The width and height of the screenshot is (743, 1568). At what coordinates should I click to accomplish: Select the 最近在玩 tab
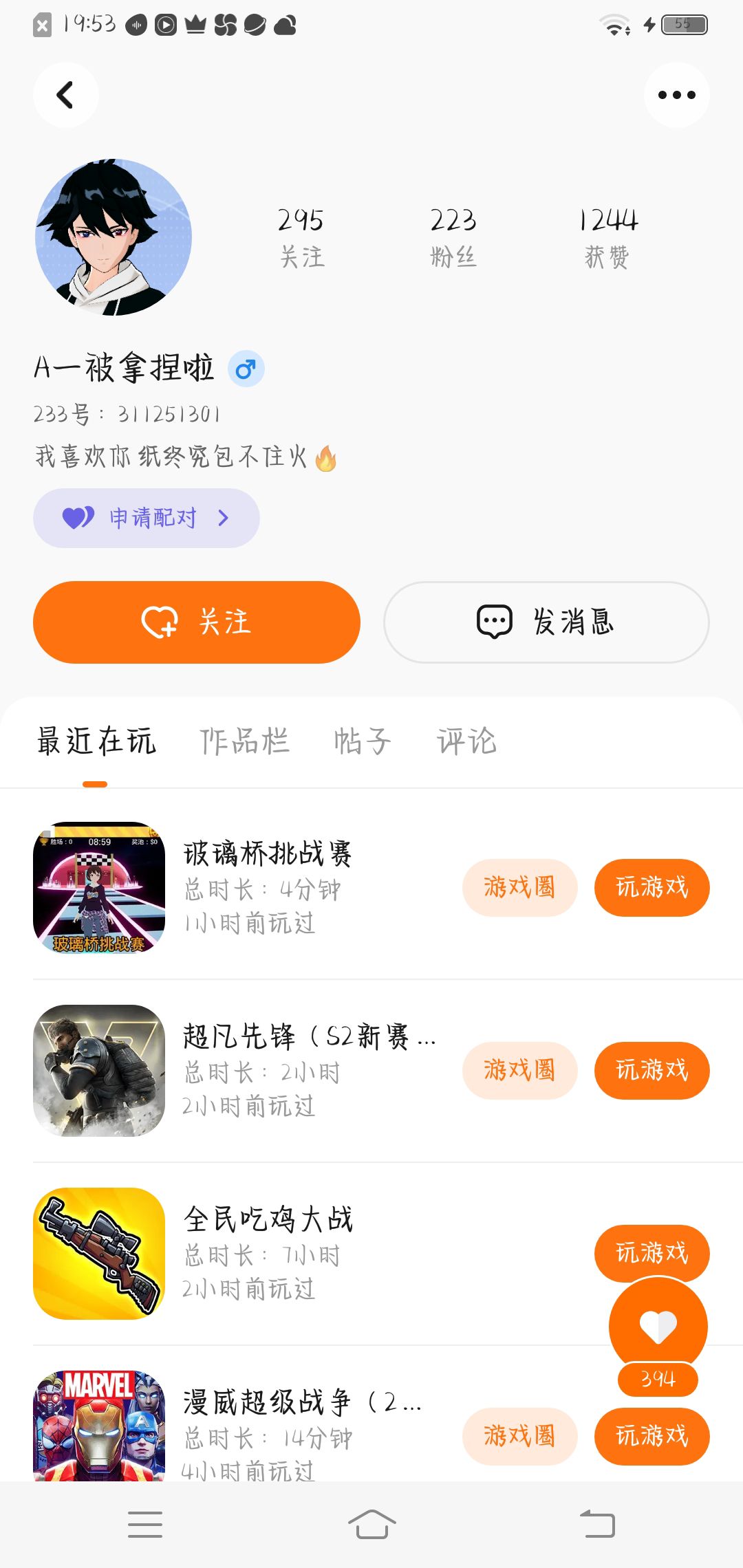pos(96,741)
